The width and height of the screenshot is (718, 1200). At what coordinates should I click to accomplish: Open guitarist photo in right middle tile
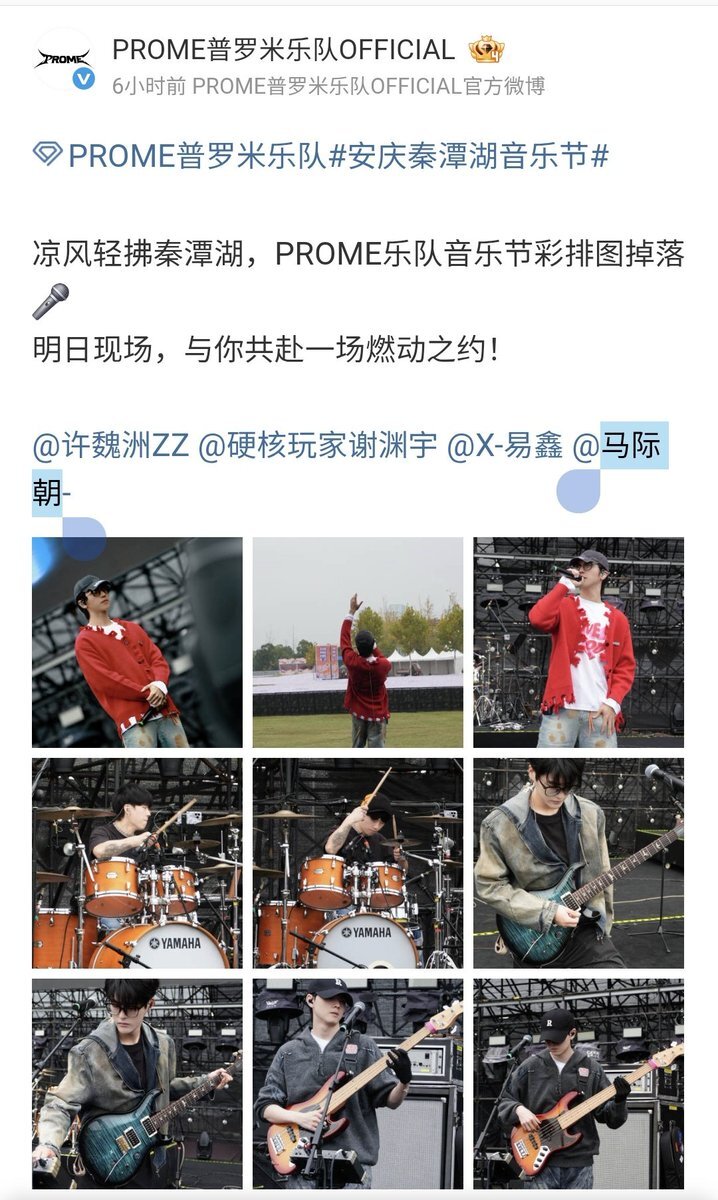coord(579,863)
